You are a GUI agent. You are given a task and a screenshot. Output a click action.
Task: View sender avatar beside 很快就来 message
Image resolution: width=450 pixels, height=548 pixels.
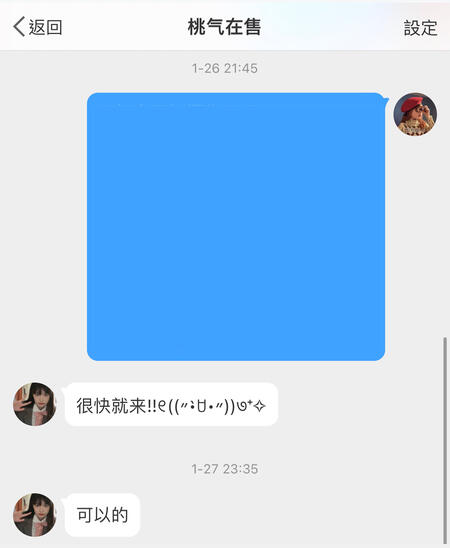(35, 404)
